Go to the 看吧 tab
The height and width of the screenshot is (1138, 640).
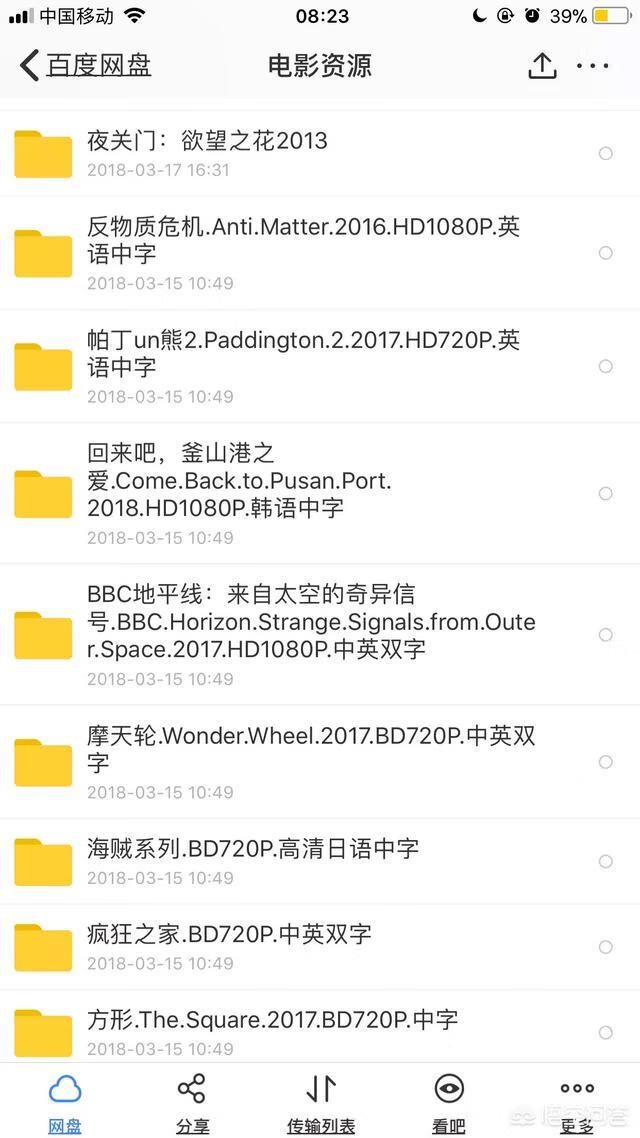pos(449,1102)
